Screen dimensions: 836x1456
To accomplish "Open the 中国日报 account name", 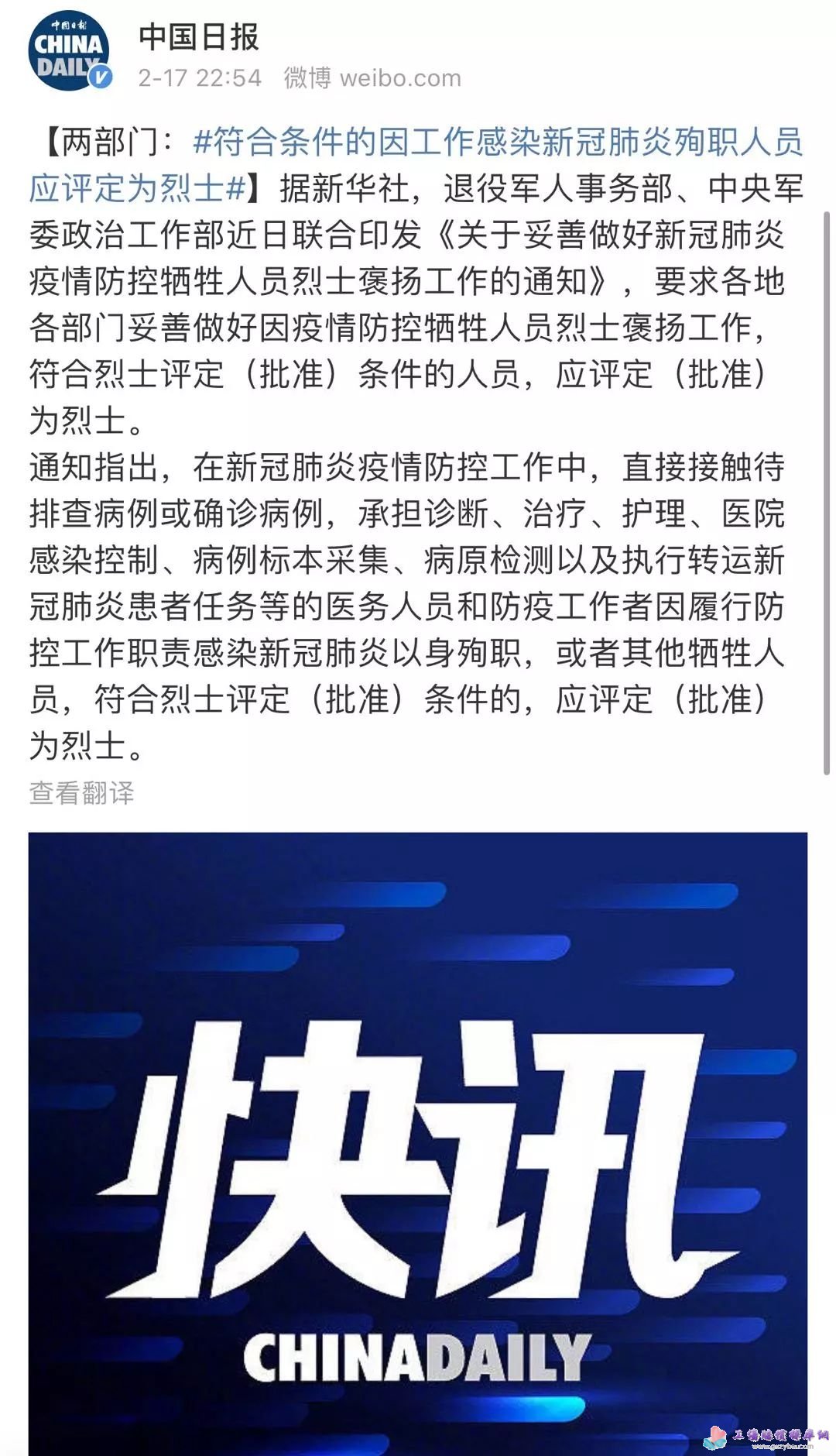I will click(x=199, y=37).
